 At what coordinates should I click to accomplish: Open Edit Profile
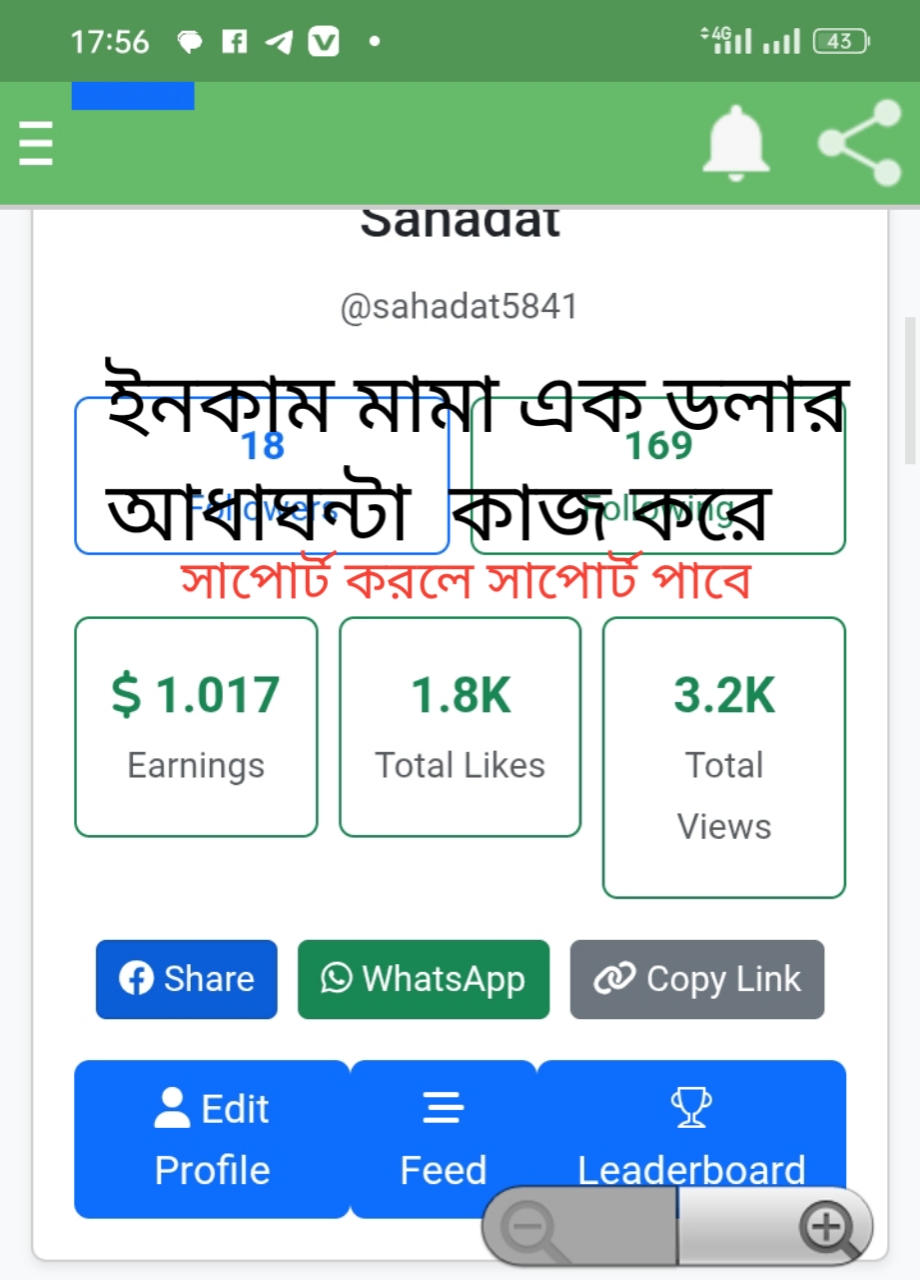212,1138
